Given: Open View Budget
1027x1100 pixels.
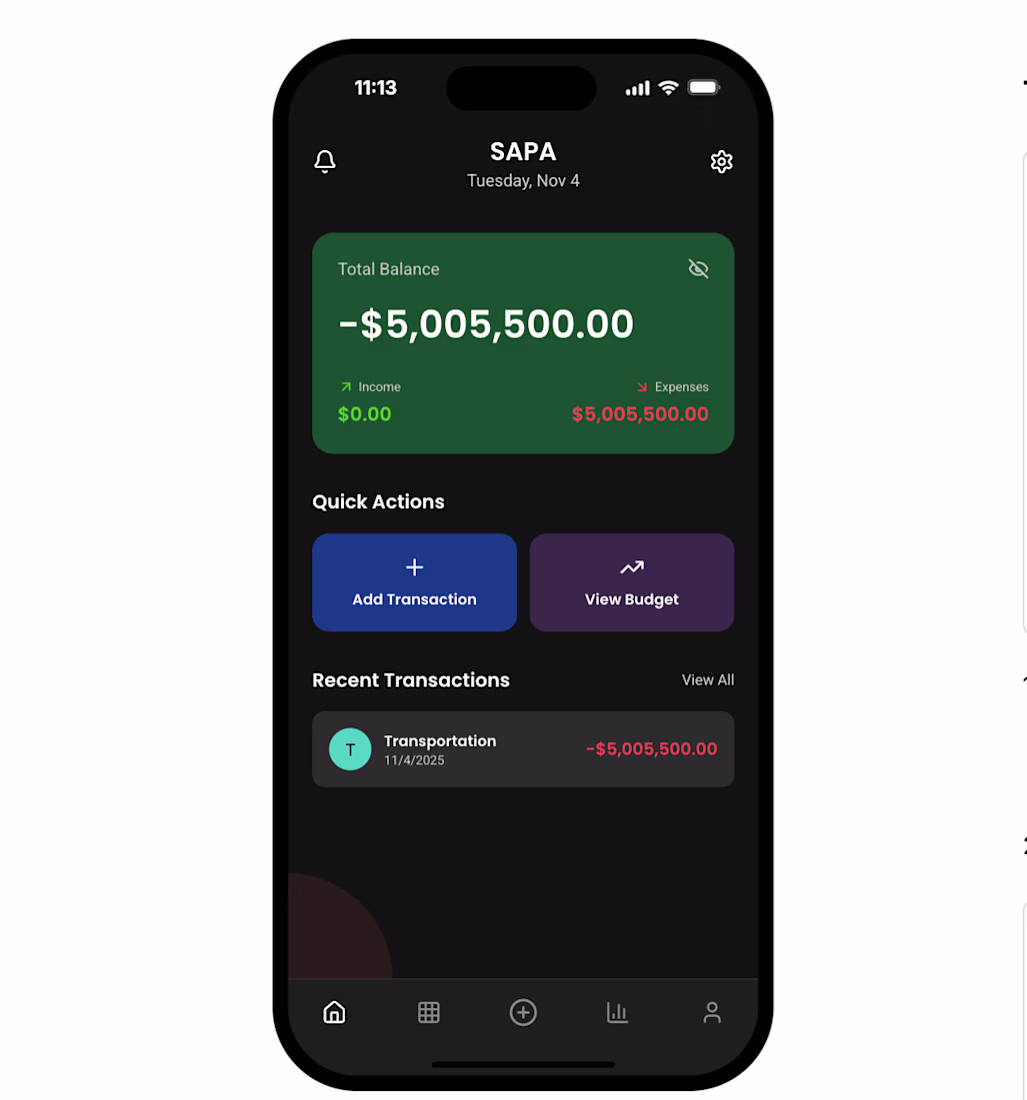Looking at the screenshot, I should coord(631,582).
